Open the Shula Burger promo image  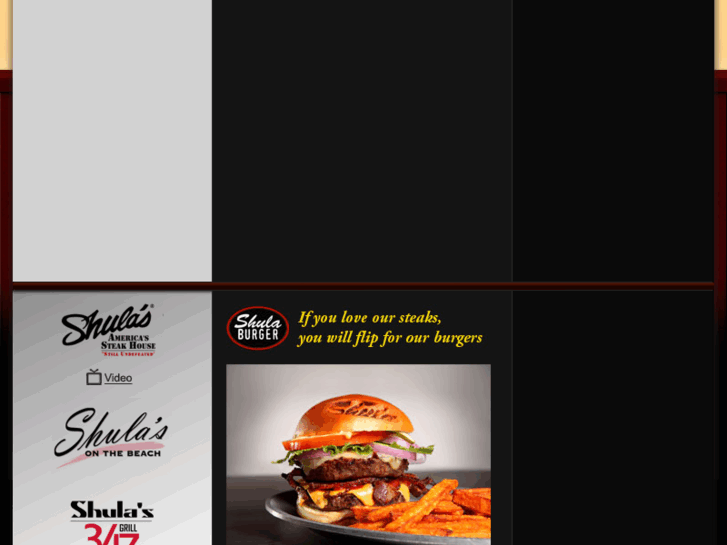pos(358,453)
